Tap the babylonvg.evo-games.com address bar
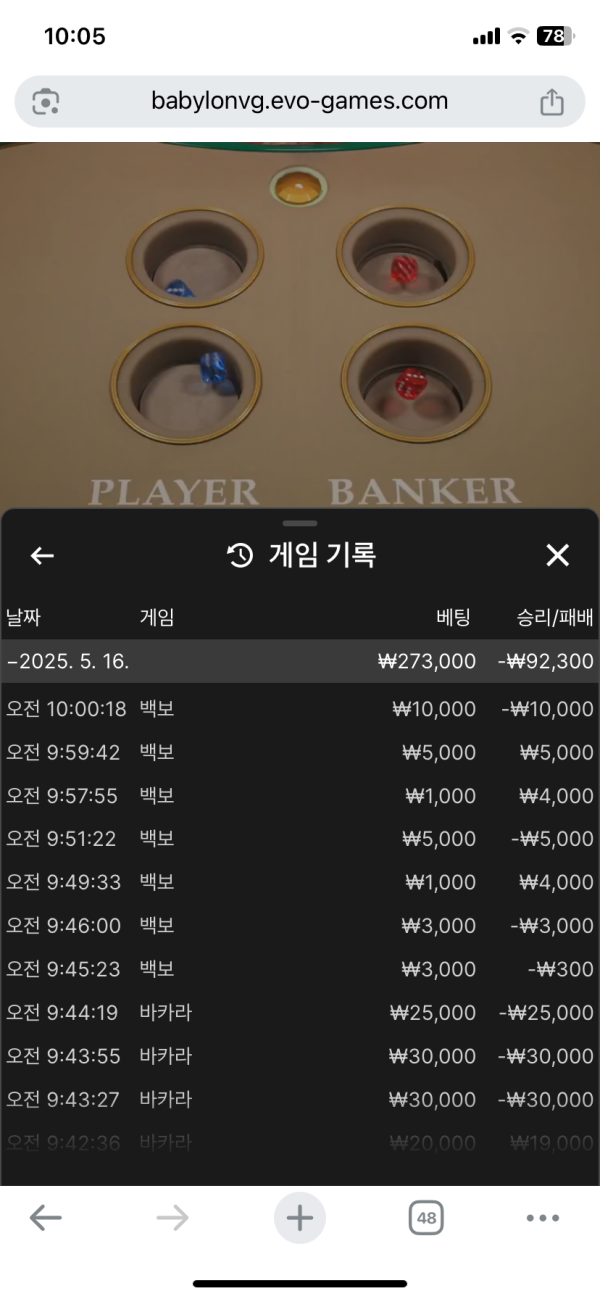 pos(299,101)
